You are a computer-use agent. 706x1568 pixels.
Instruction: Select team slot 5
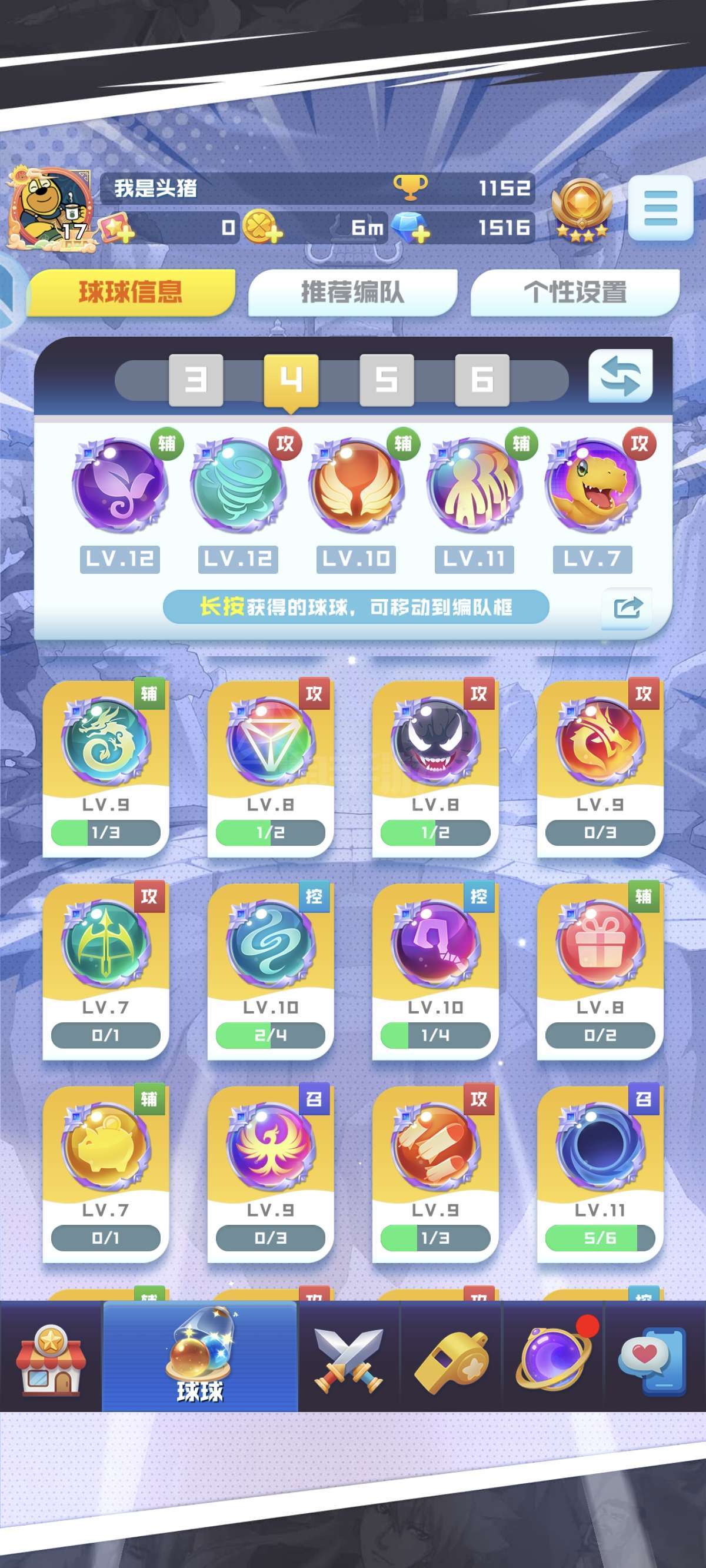[x=387, y=380]
